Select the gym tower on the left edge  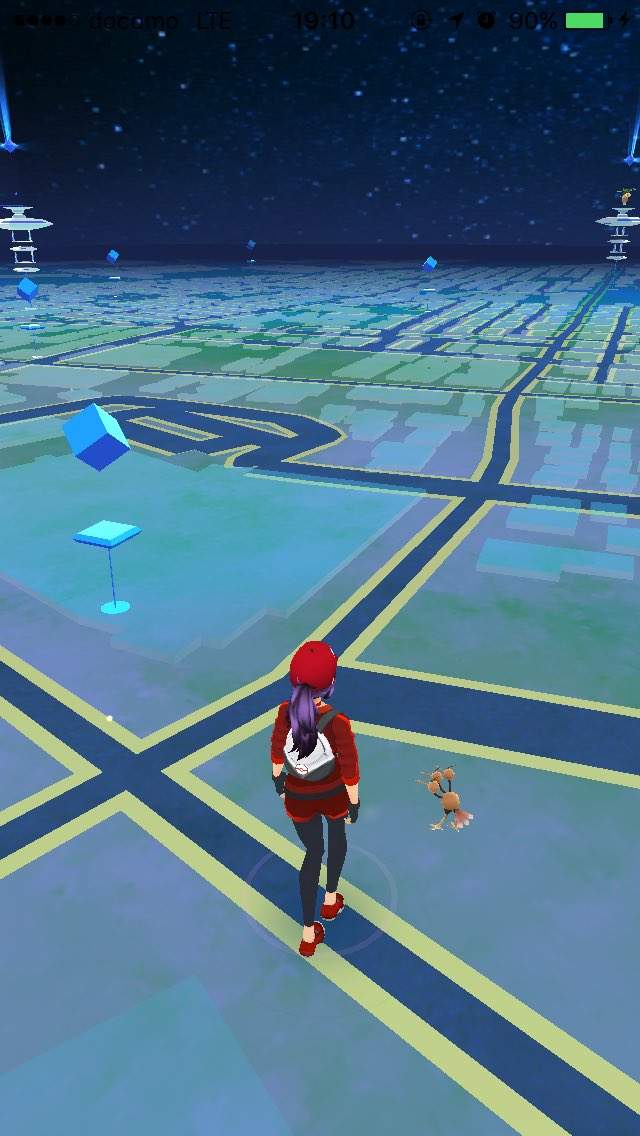(24, 236)
